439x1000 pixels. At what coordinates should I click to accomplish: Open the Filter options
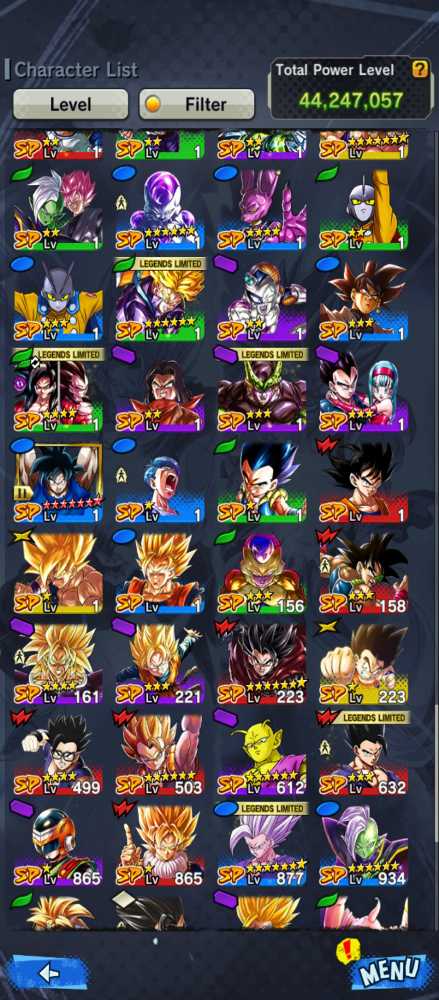click(197, 104)
